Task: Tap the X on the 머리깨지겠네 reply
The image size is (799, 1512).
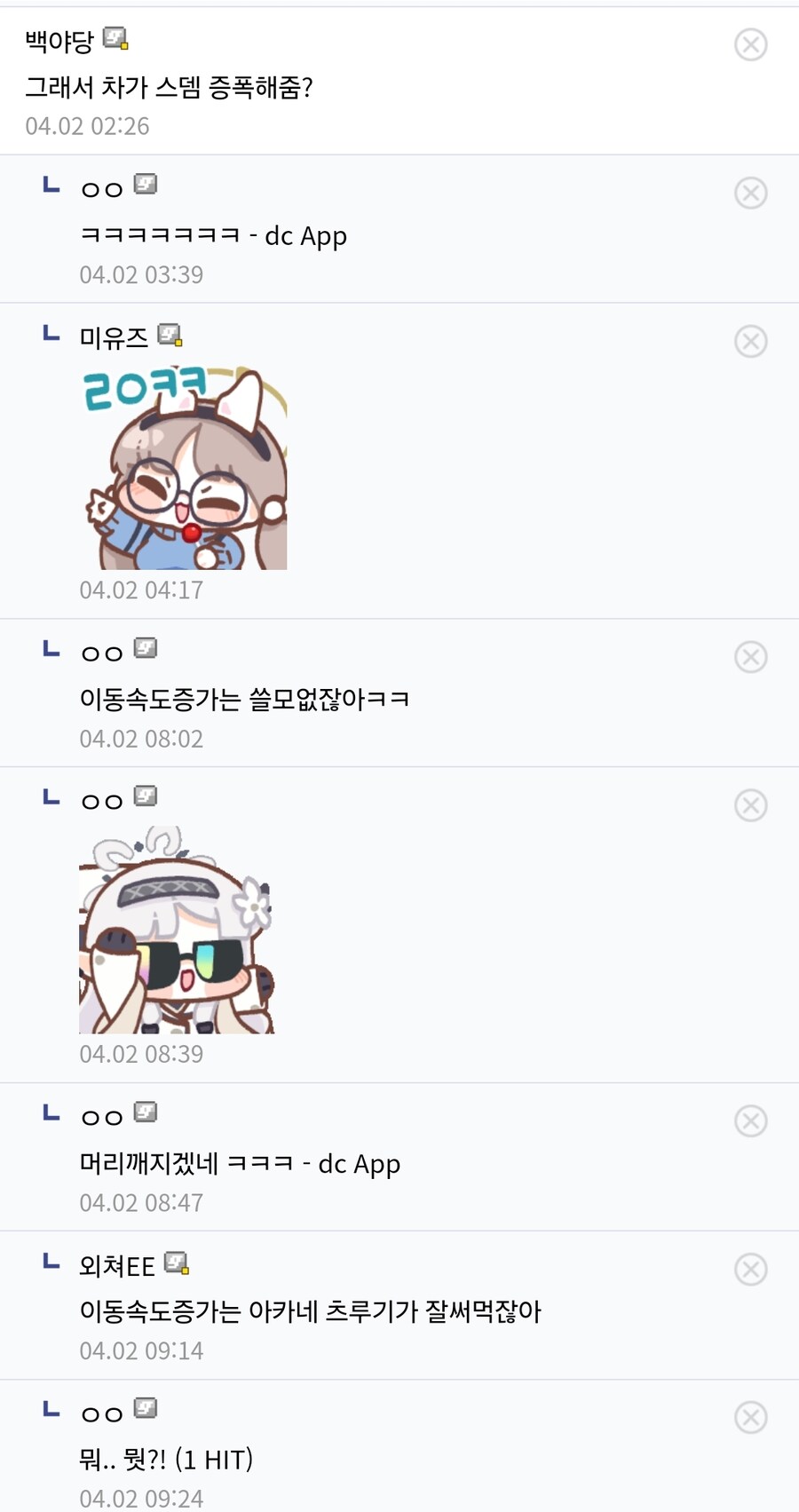Action: click(x=750, y=1121)
